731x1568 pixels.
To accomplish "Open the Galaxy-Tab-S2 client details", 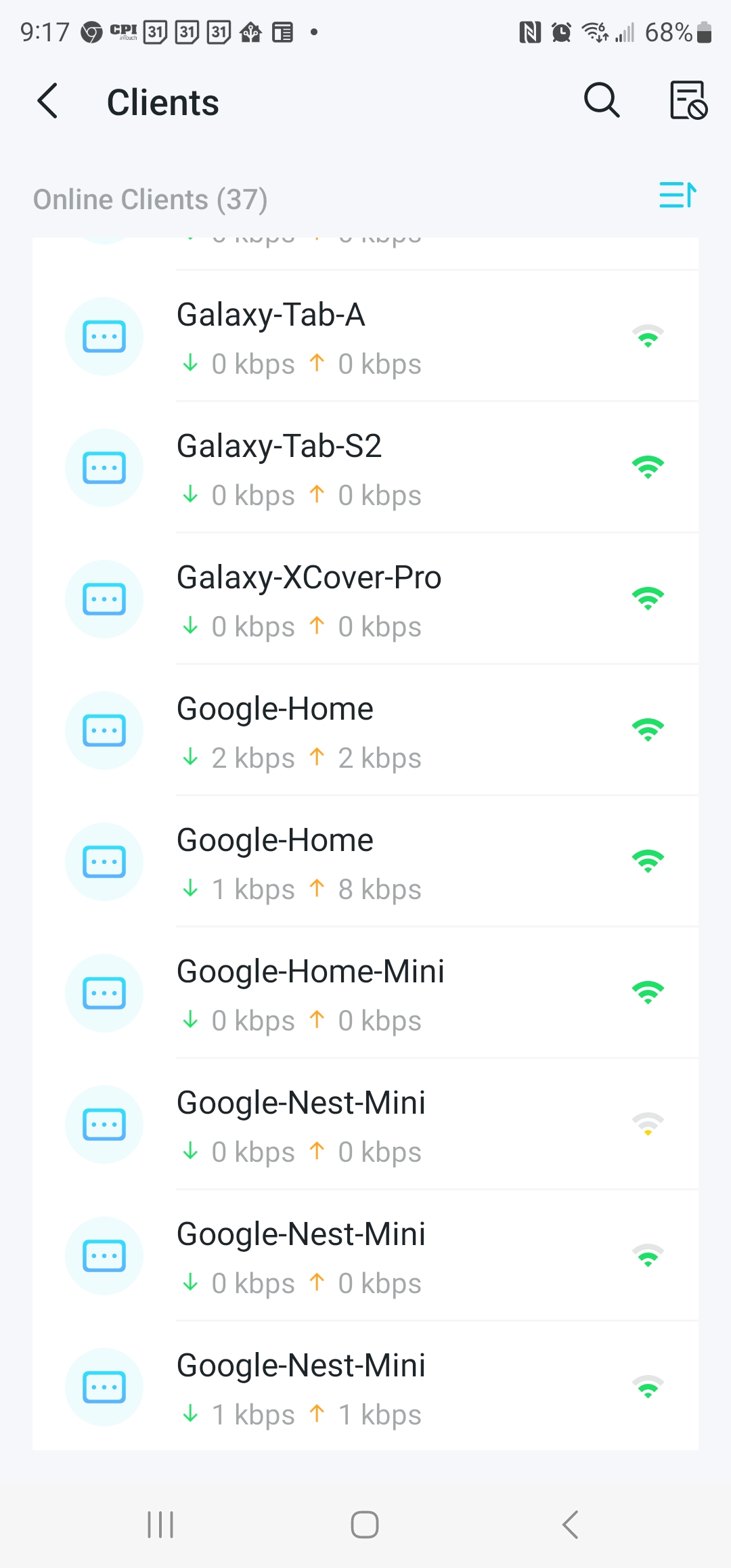I will click(365, 468).
